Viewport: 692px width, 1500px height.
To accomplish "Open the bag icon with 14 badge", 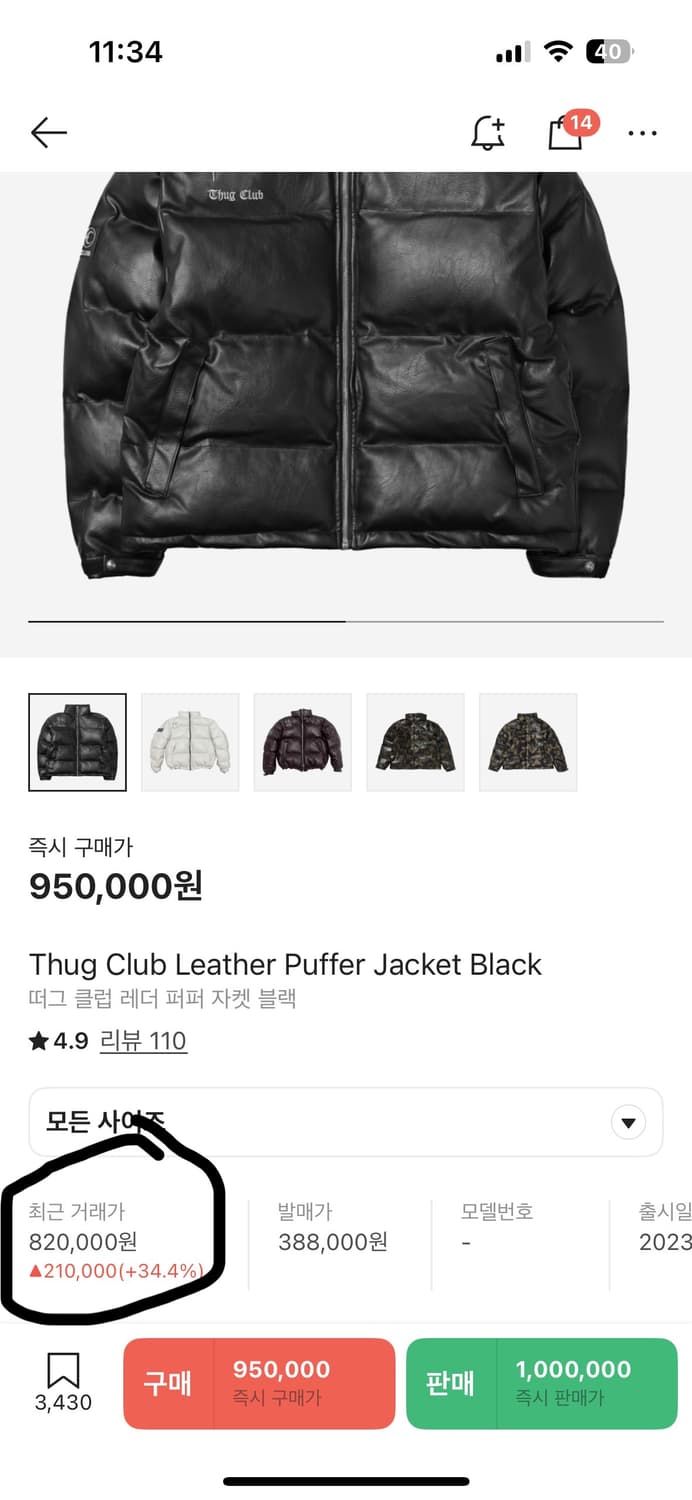I will point(567,132).
